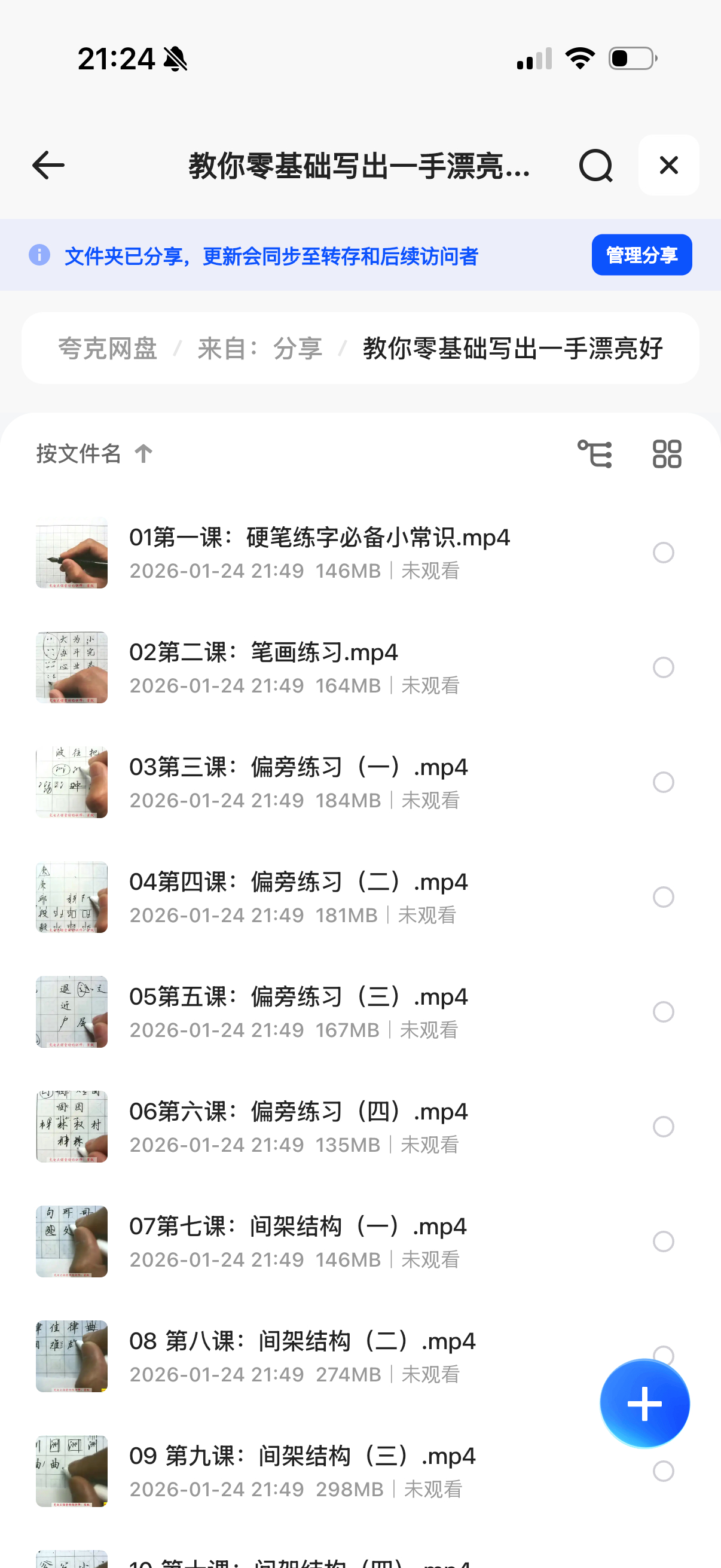Open 来自：分享 breadcrumb folder
721x1568 pixels.
pyautogui.click(x=260, y=349)
